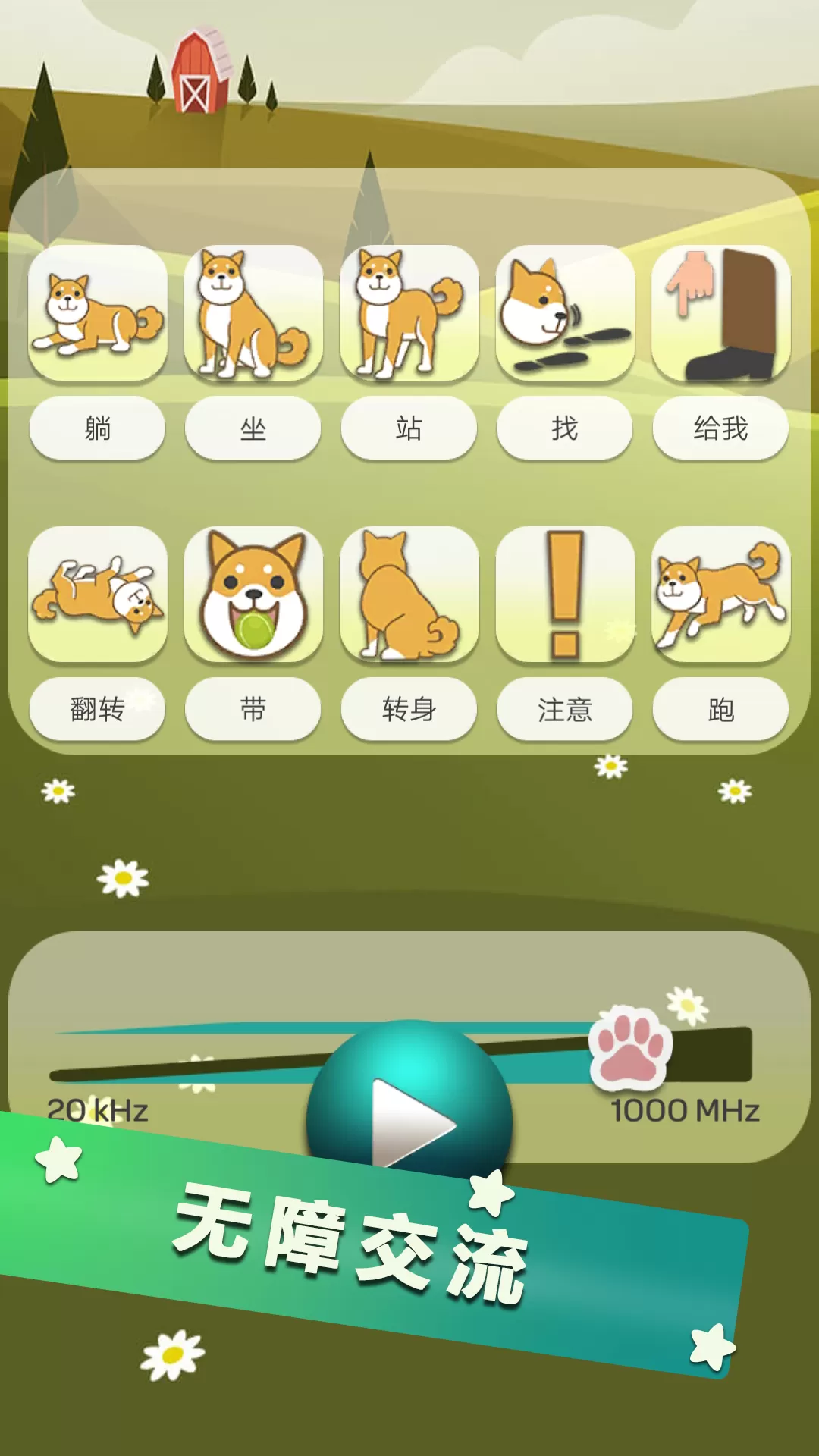Tap the running dog picture tile
The image size is (819, 1456).
(x=720, y=594)
